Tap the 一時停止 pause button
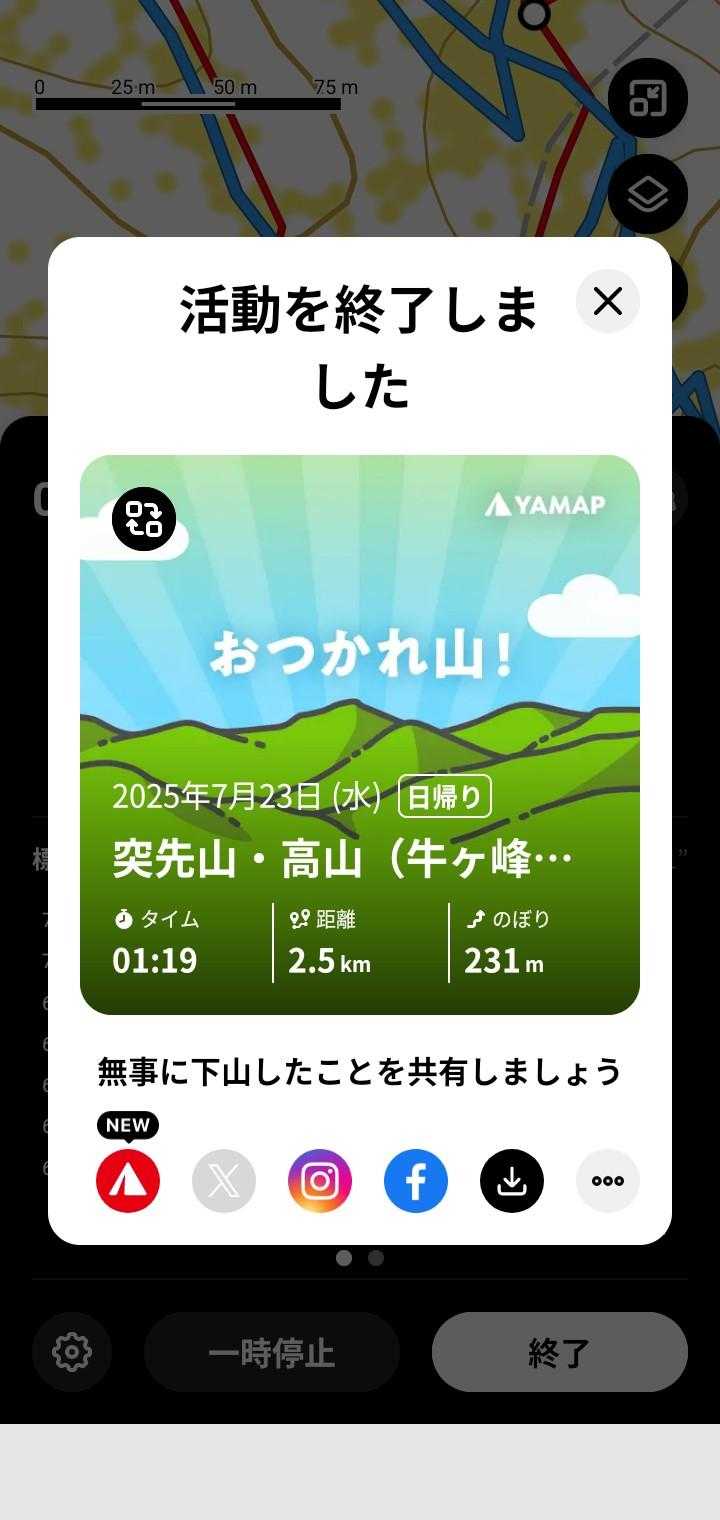This screenshot has height=1520, width=720. point(272,1352)
